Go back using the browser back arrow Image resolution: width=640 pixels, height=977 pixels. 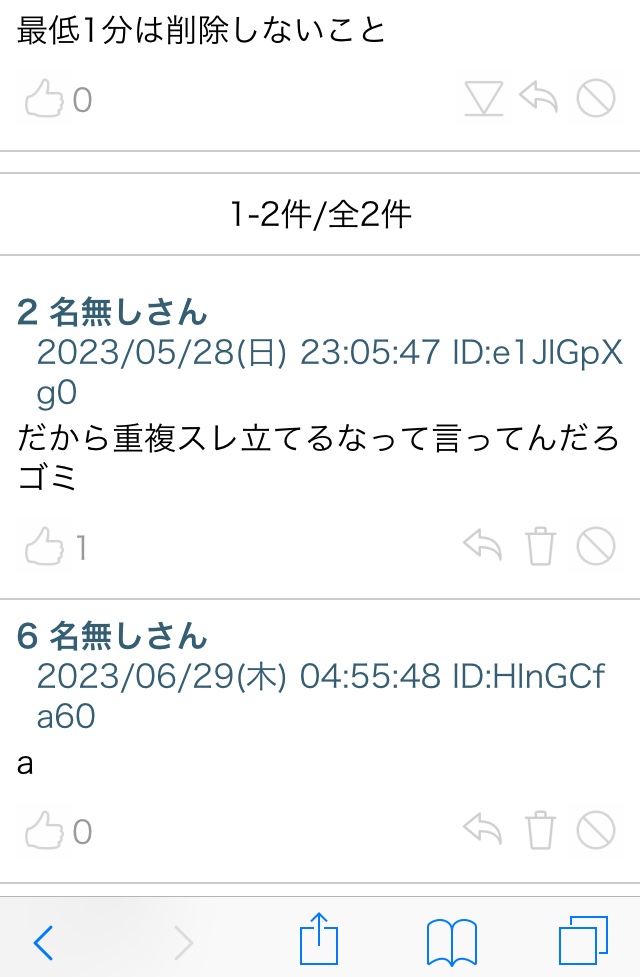click(x=44, y=941)
